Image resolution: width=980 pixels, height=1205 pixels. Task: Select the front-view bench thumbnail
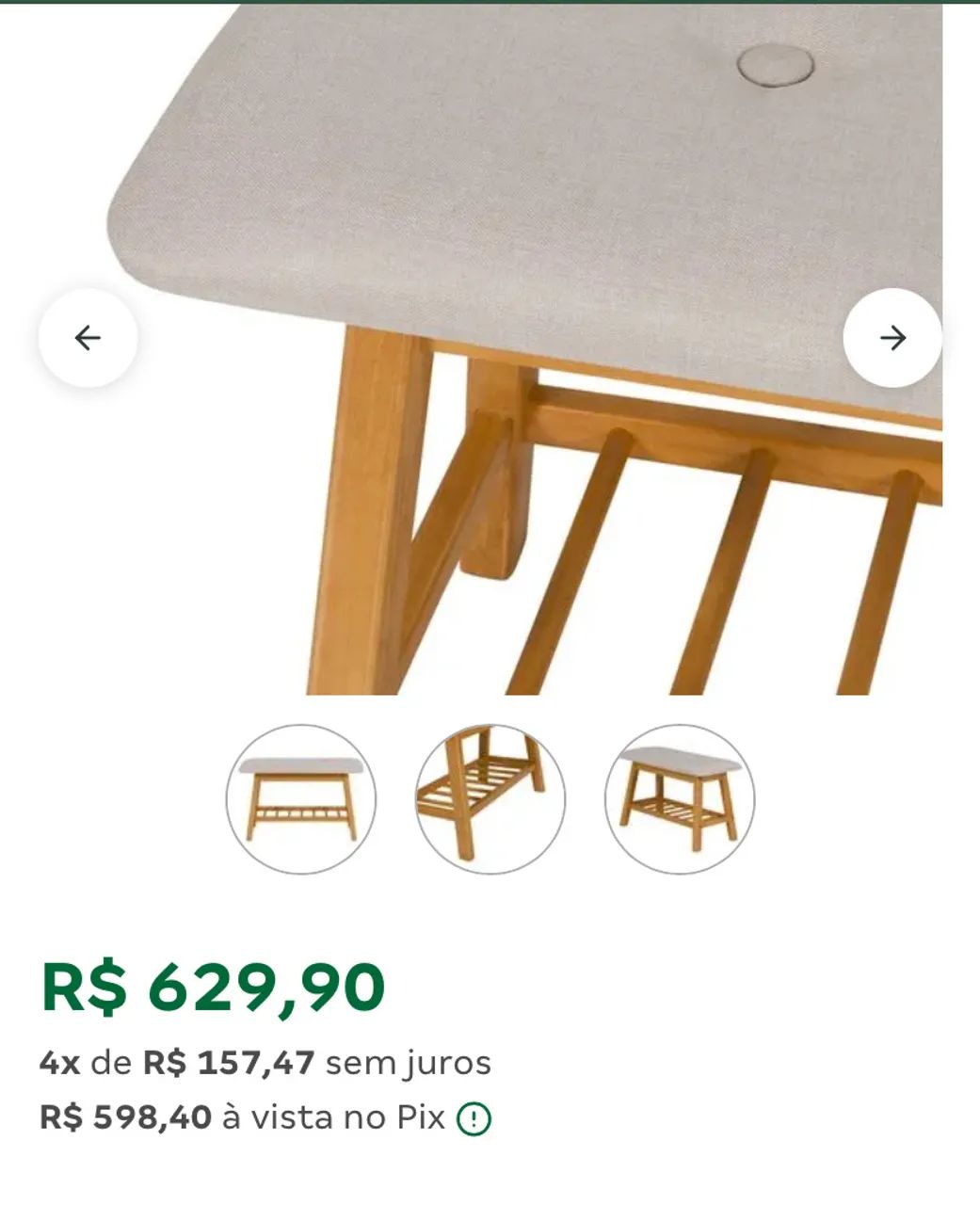point(301,799)
